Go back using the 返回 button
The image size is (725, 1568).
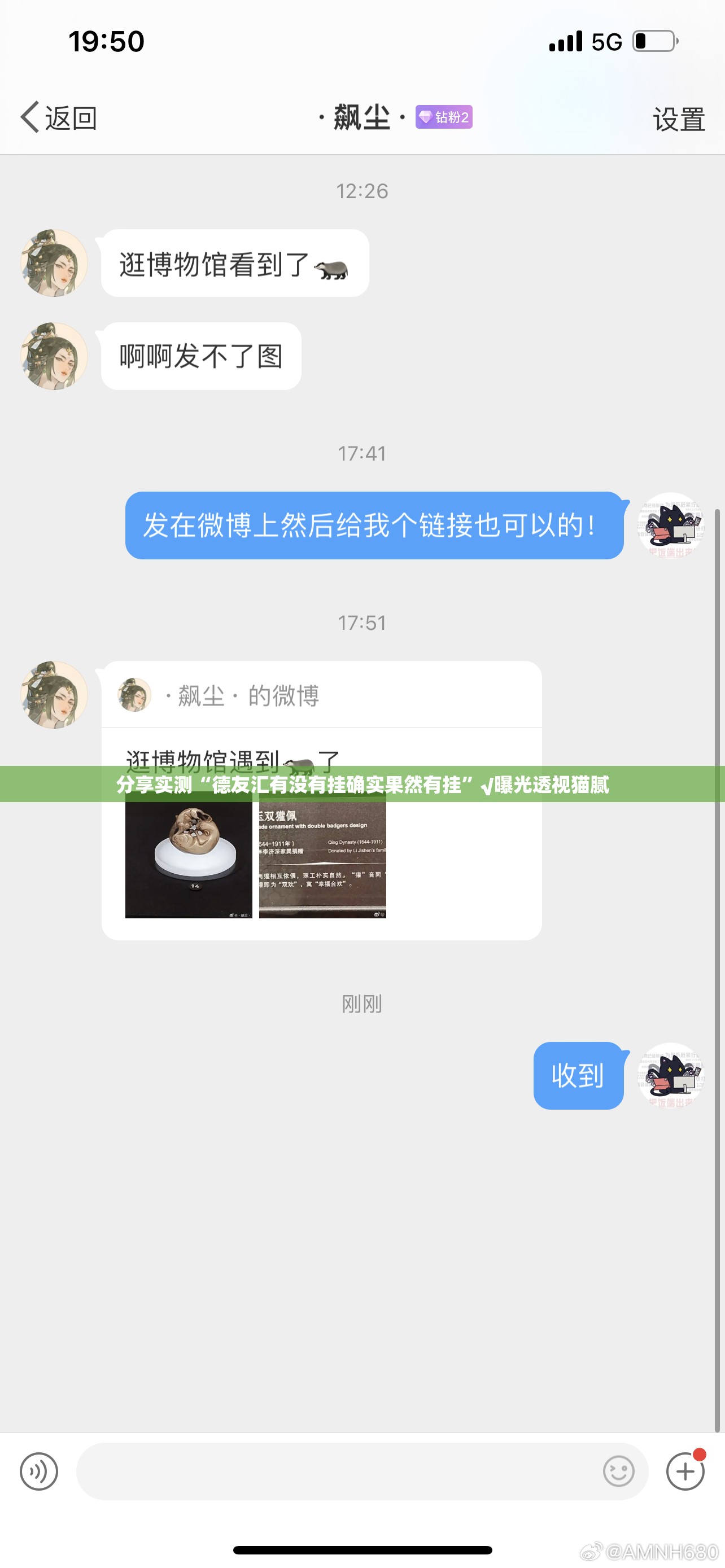(59, 117)
